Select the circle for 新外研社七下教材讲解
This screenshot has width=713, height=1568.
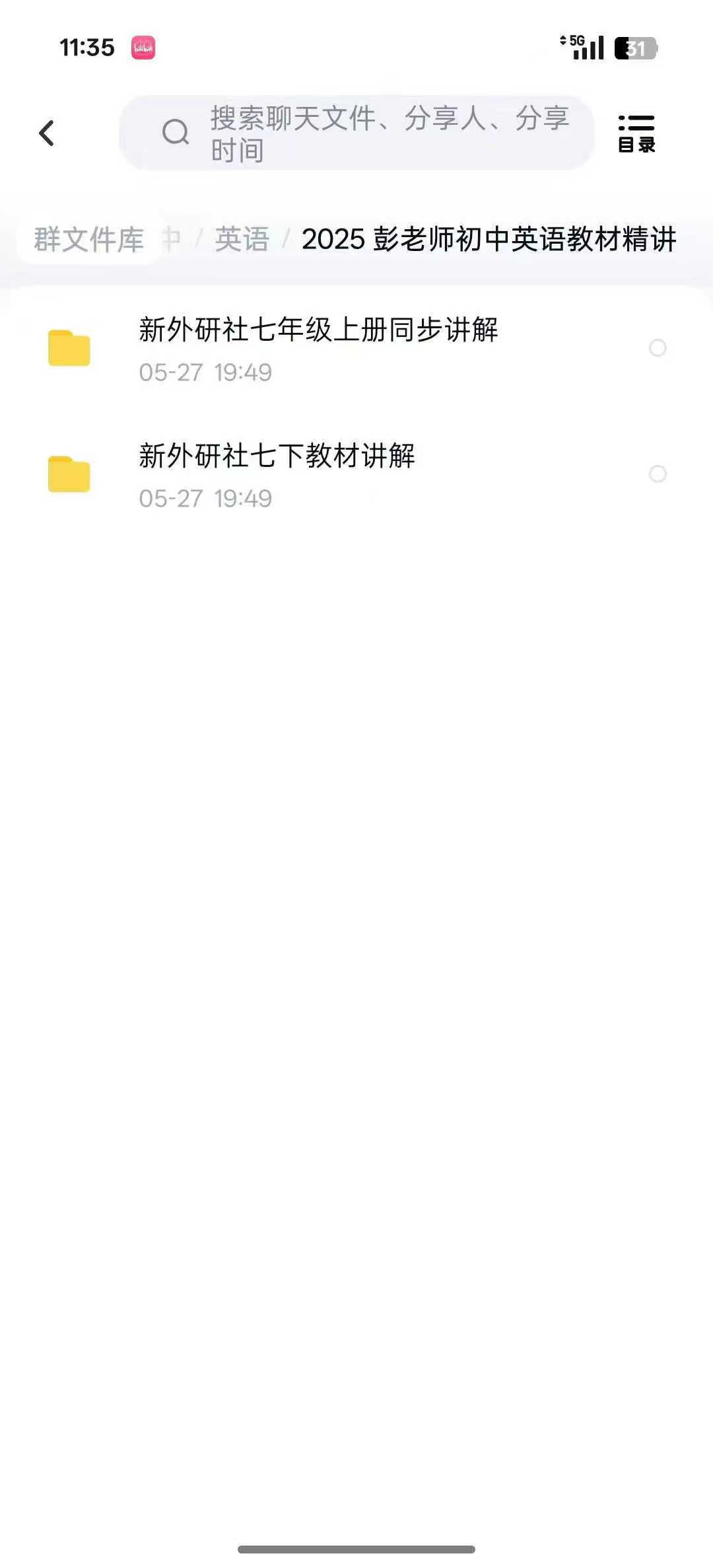[658, 474]
